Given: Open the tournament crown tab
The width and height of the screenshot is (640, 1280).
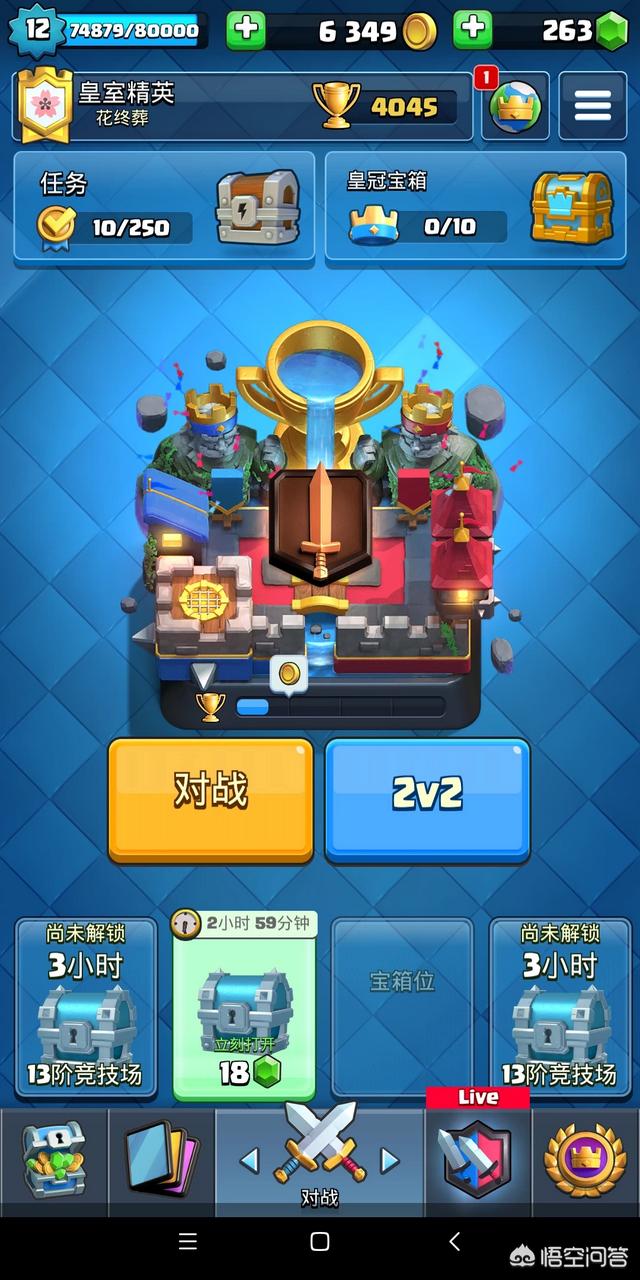Looking at the screenshot, I should pyautogui.click(x=585, y=1160).
